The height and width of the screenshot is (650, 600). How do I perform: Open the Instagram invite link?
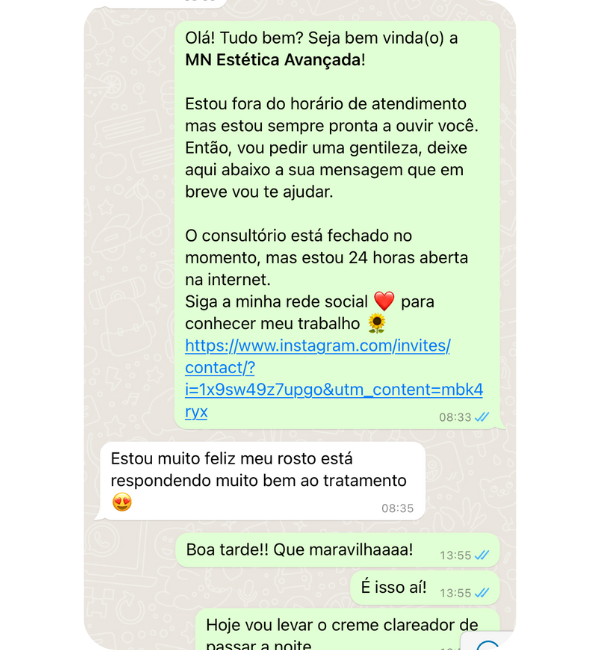[x=317, y=346]
